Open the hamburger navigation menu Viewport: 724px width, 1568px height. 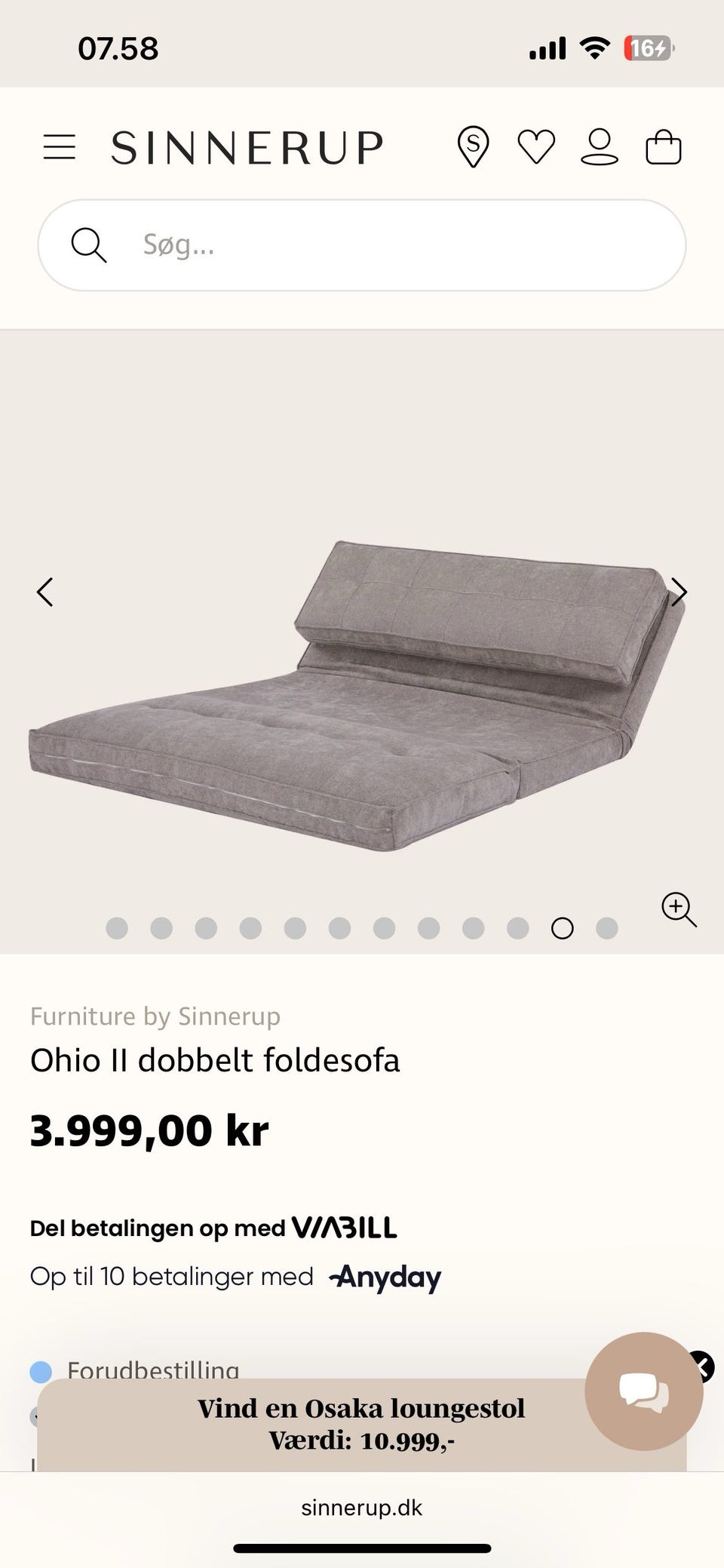[60, 146]
